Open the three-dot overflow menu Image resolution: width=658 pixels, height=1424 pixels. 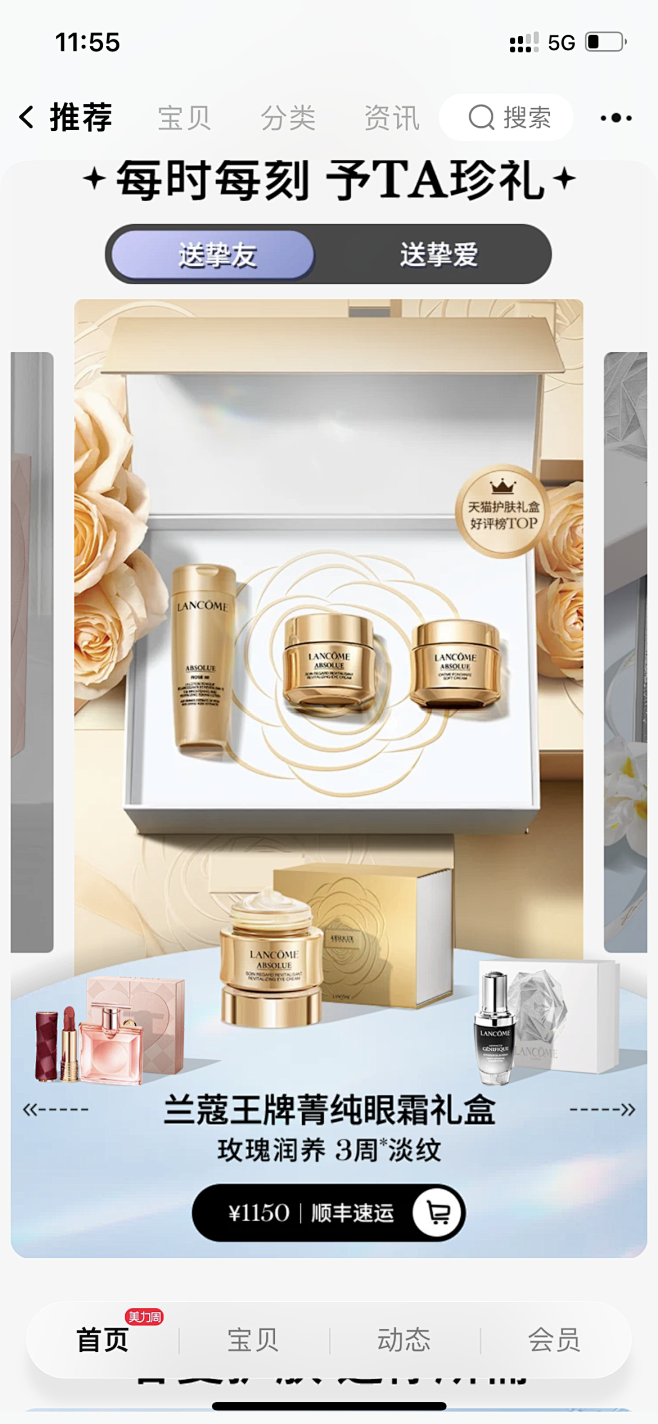click(616, 118)
